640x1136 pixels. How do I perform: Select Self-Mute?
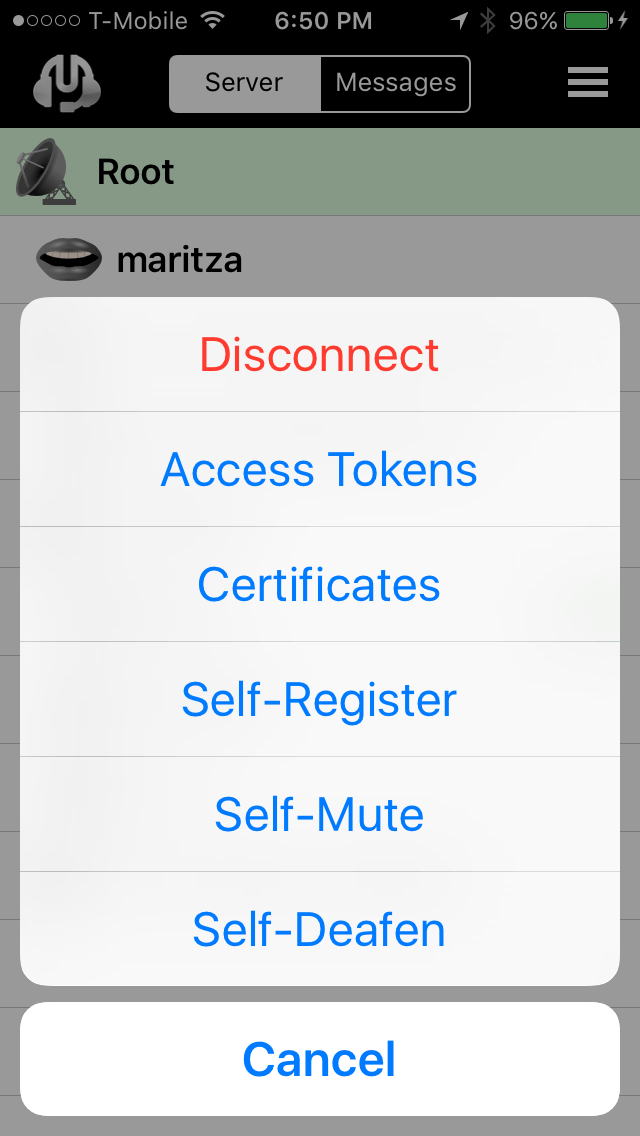pos(320,814)
